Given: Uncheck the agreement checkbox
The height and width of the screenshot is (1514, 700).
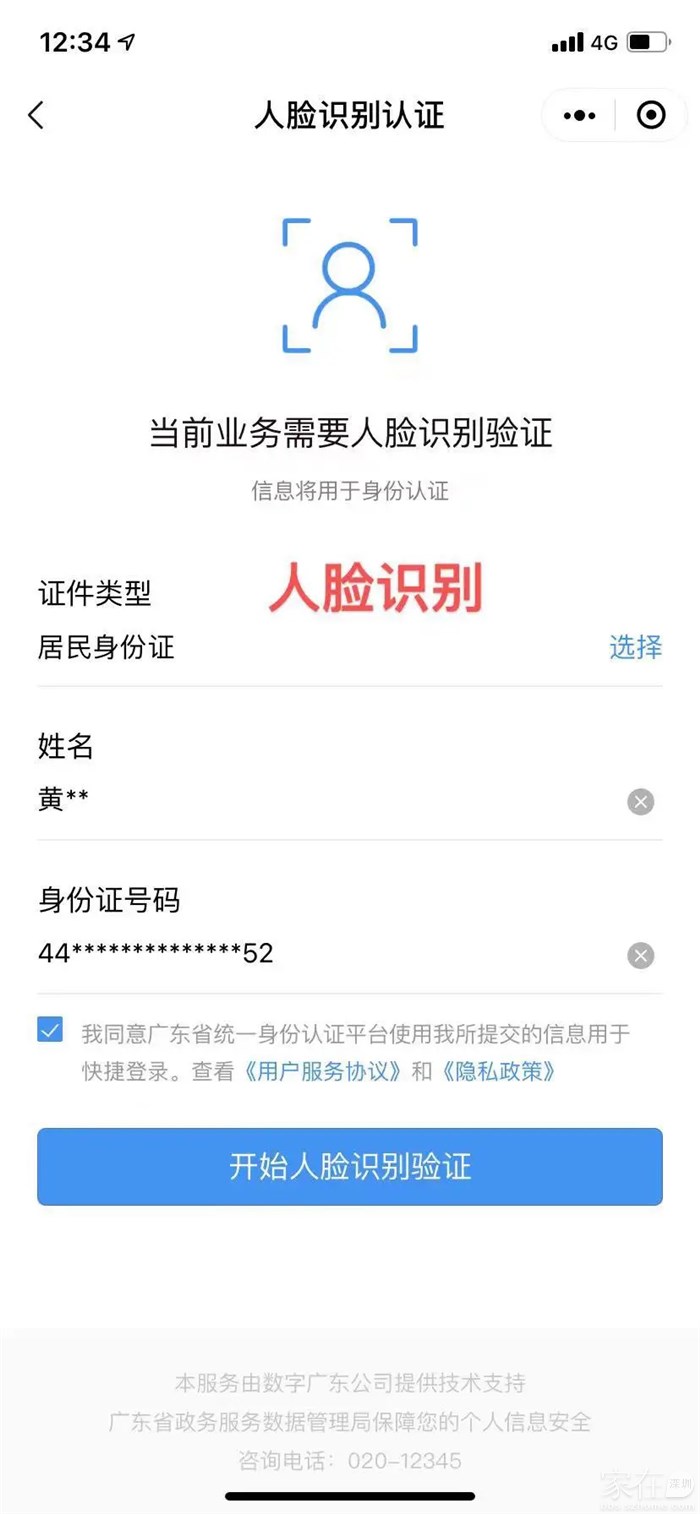Looking at the screenshot, I should (x=50, y=1030).
